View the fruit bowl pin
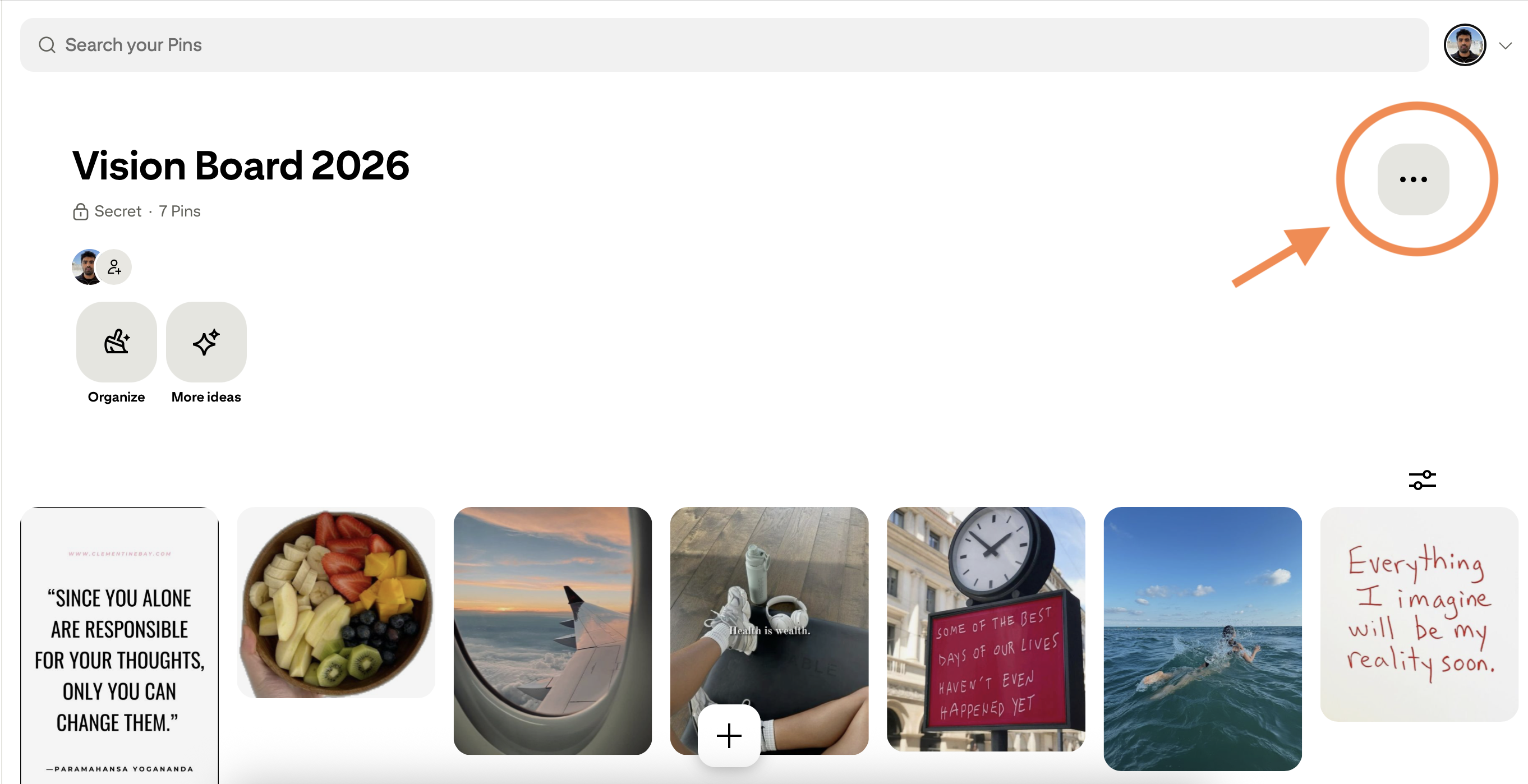 [x=336, y=602]
